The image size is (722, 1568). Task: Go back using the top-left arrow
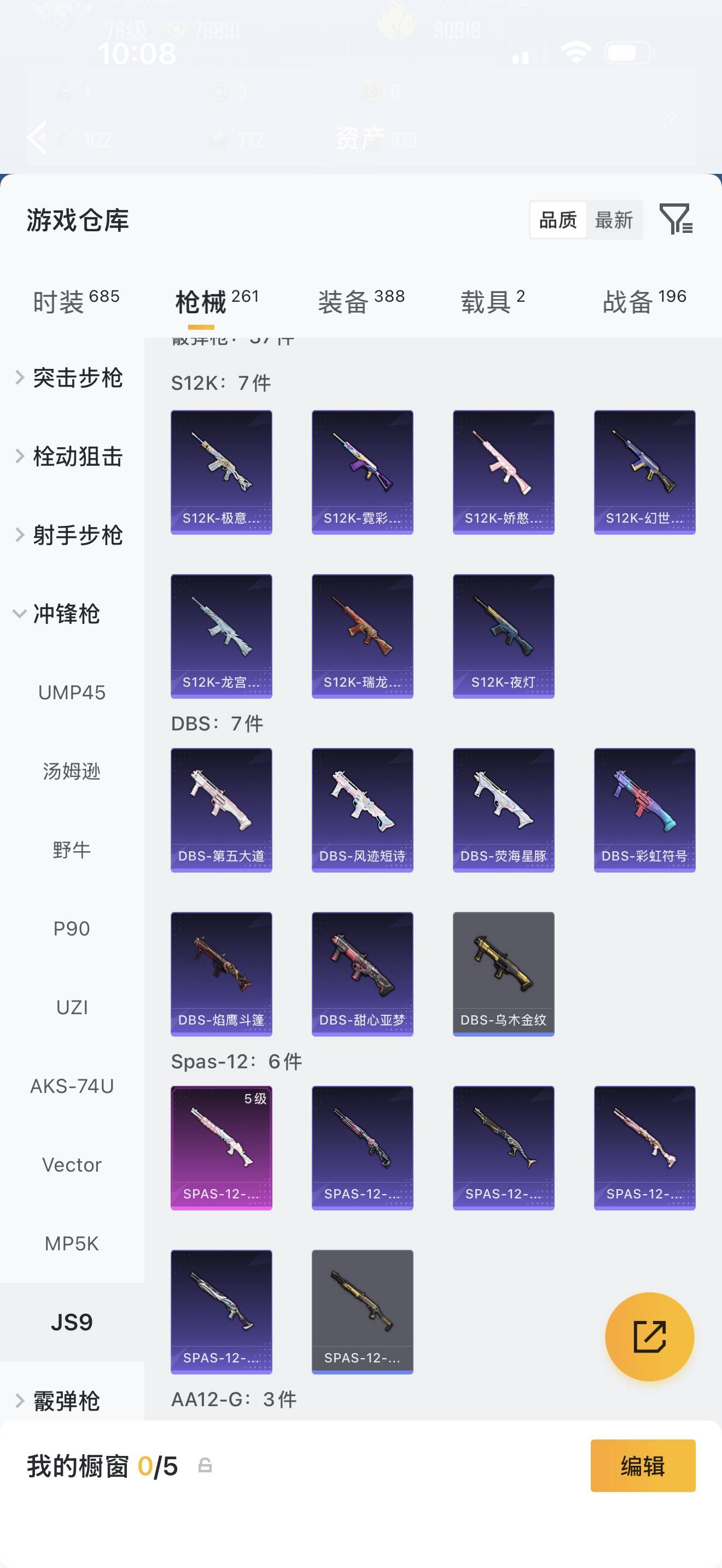[x=38, y=138]
